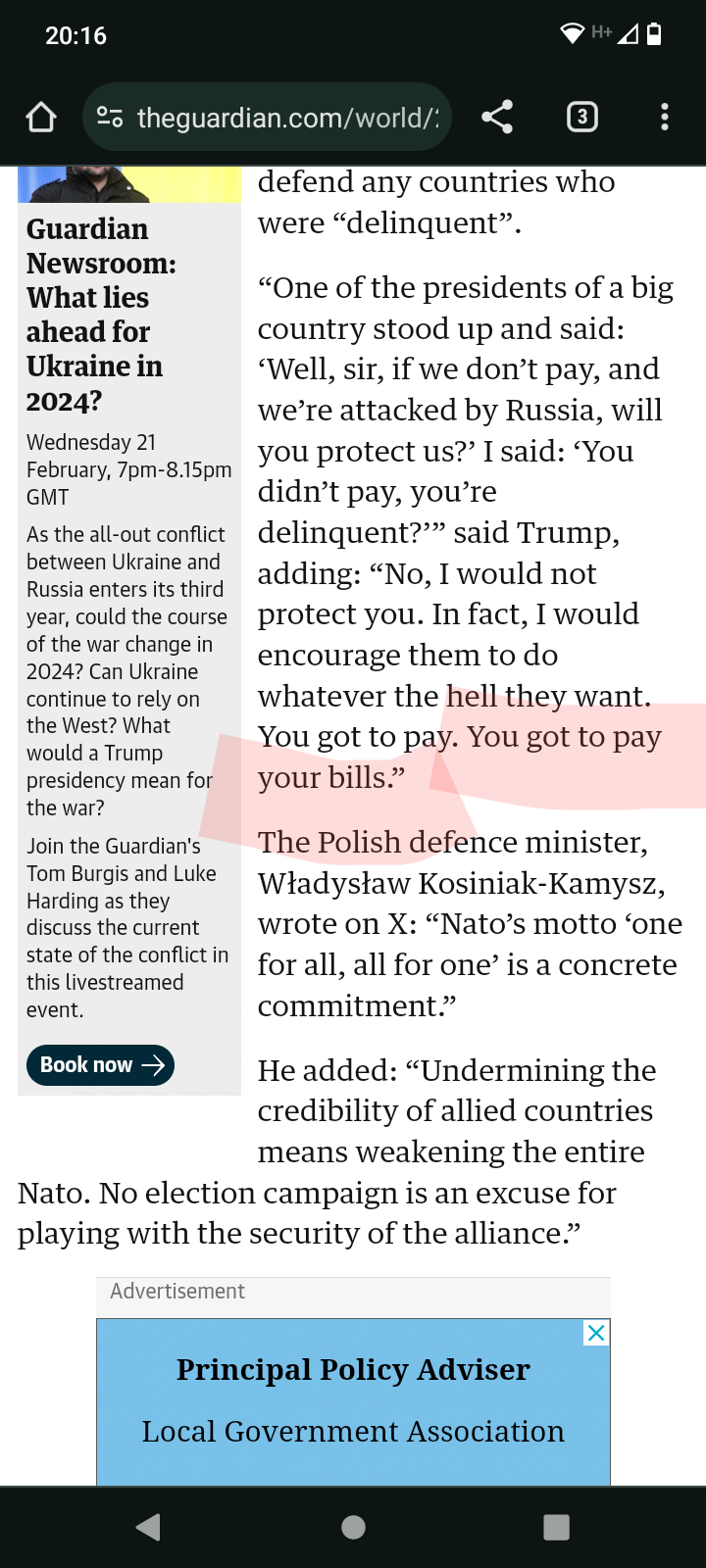Screen dimensions: 706x1568
Task: Tap the Book now button
Action: coord(101,1065)
